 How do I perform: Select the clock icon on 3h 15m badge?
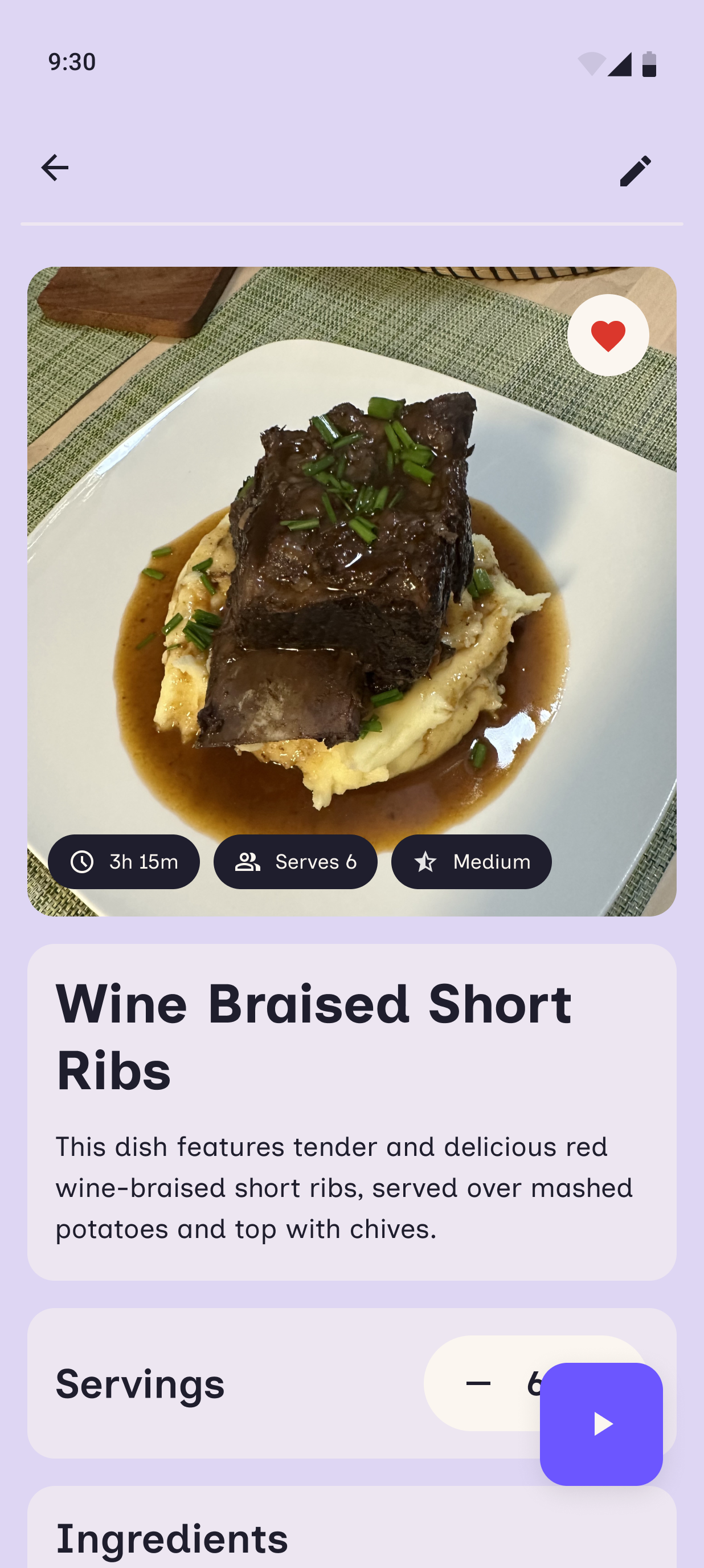coord(82,861)
